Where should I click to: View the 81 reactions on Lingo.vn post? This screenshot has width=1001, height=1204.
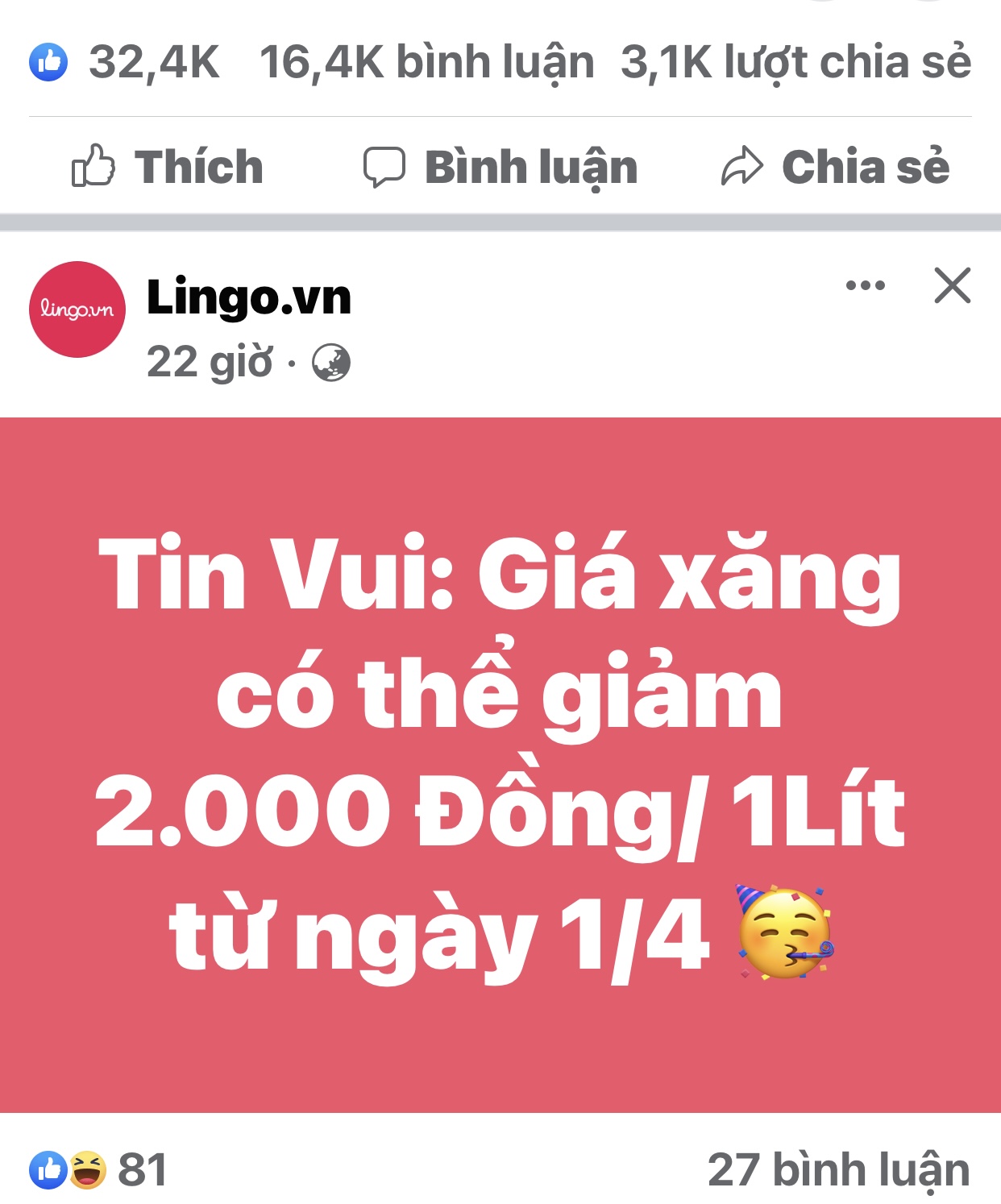(98, 1169)
